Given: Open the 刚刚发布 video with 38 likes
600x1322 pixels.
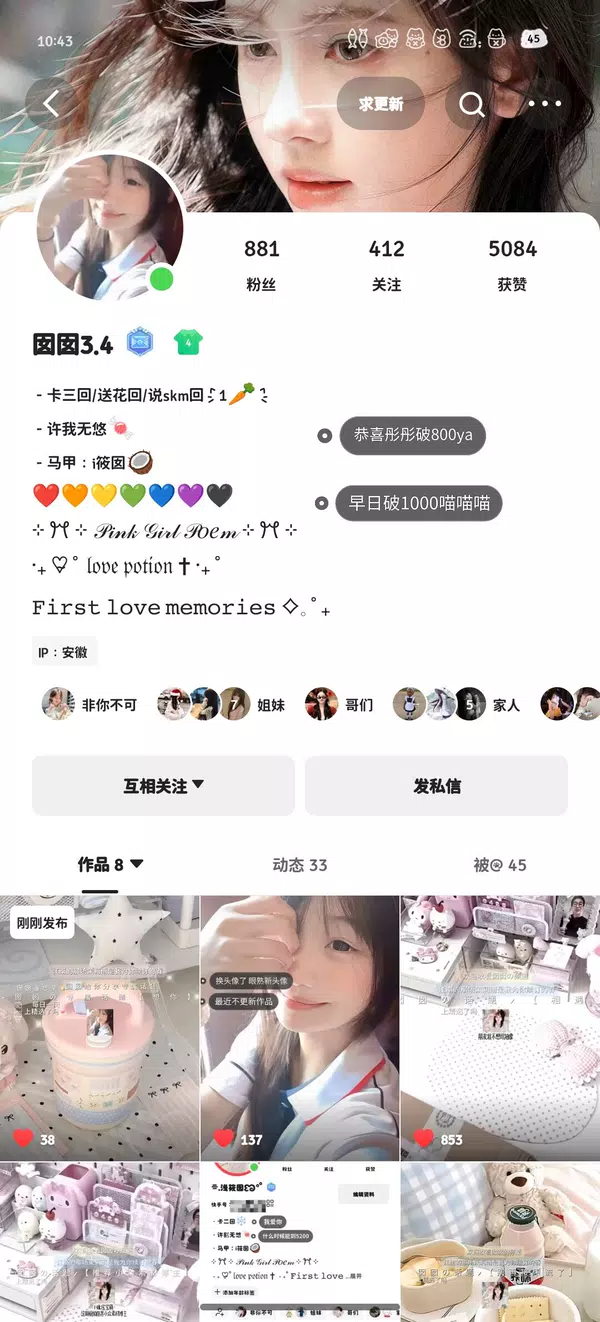Looking at the screenshot, I should click(x=100, y=1028).
